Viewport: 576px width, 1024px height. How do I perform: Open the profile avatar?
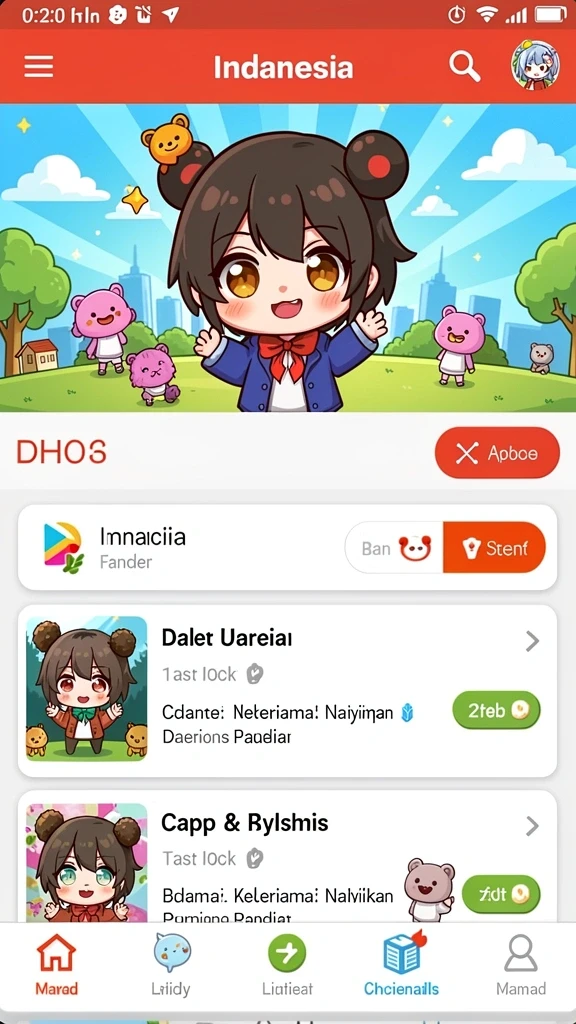click(534, 65)
